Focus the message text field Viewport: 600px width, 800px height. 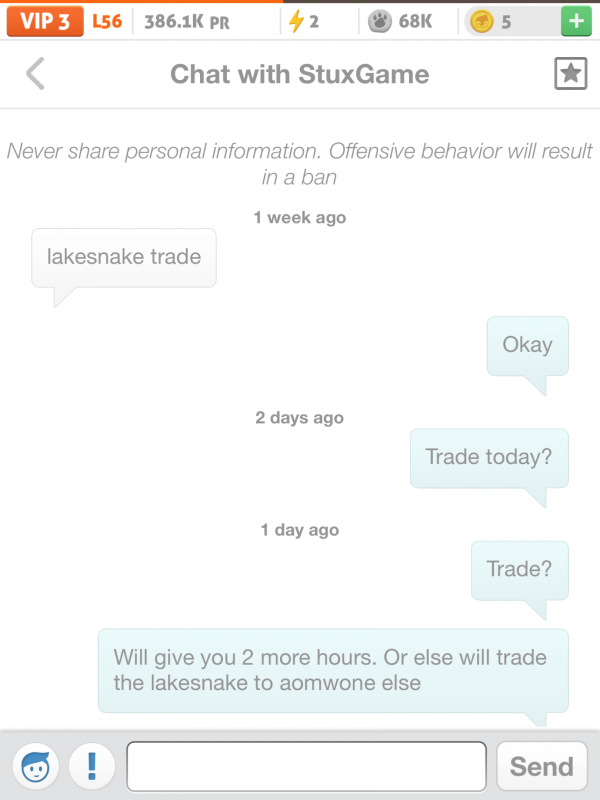pyautogui.click(x=306, y=766)
